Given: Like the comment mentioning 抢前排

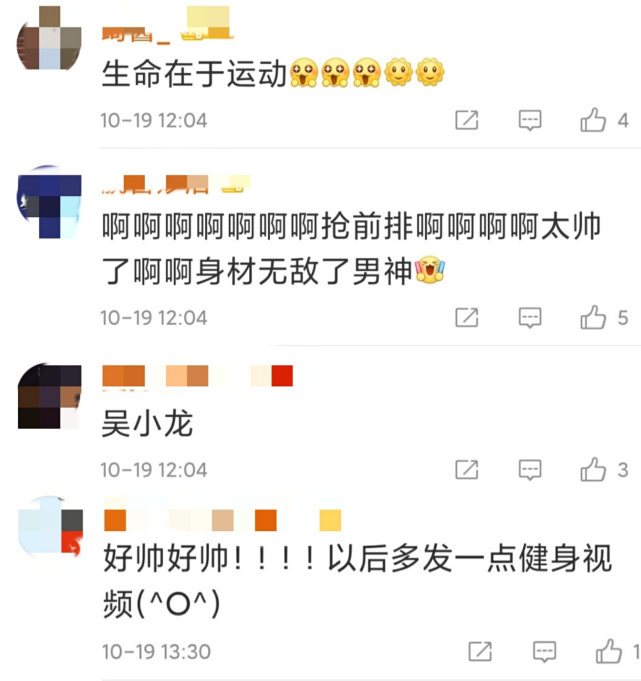Looking at the screenshot, I should [594, 318].
